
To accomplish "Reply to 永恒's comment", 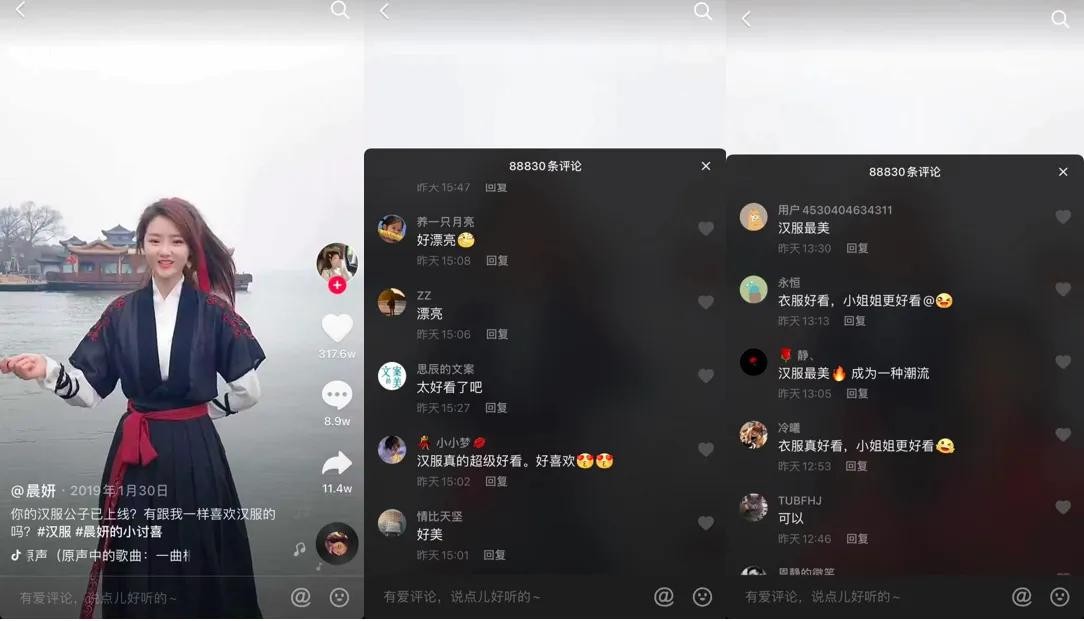I will (855, 321).
